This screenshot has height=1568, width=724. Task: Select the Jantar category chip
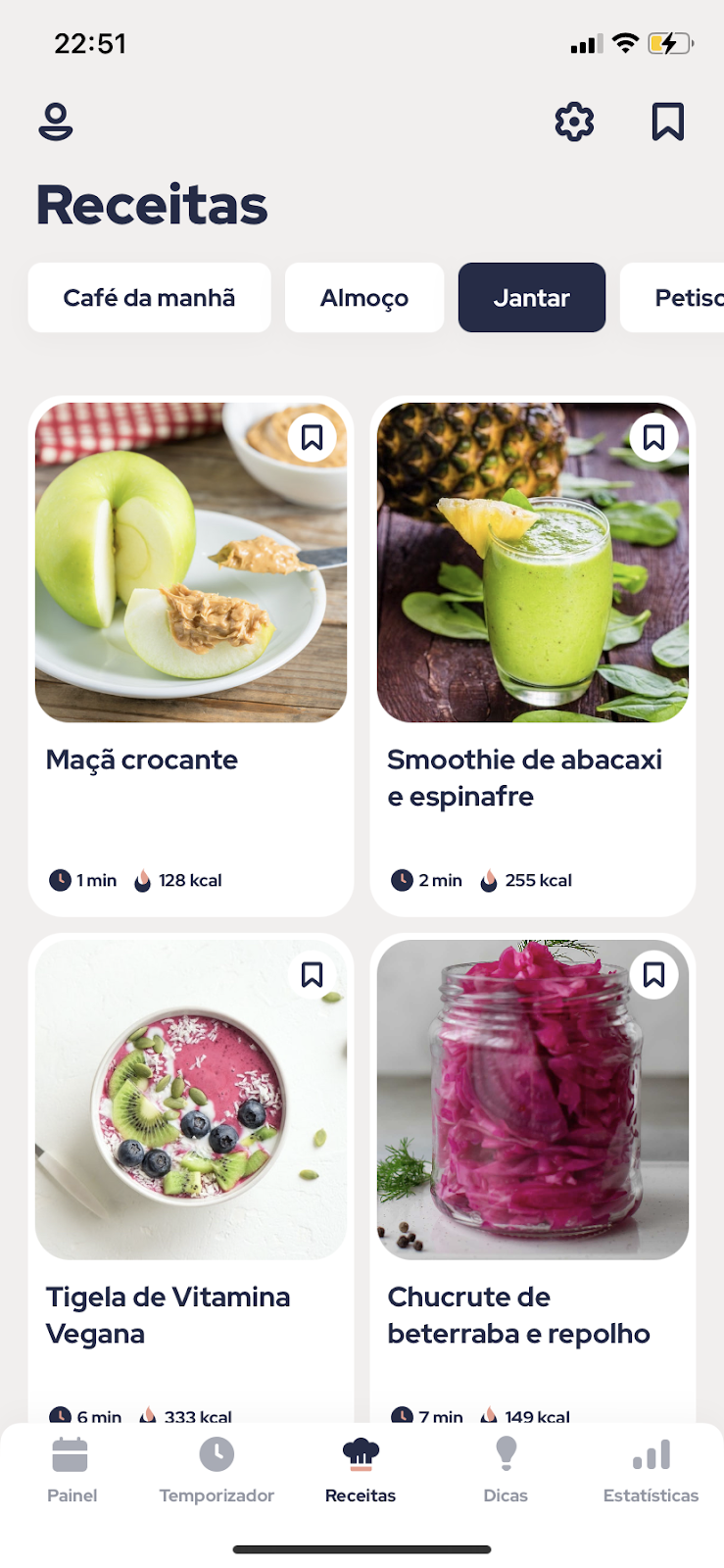pyautogui.click(x=532, y=298)
